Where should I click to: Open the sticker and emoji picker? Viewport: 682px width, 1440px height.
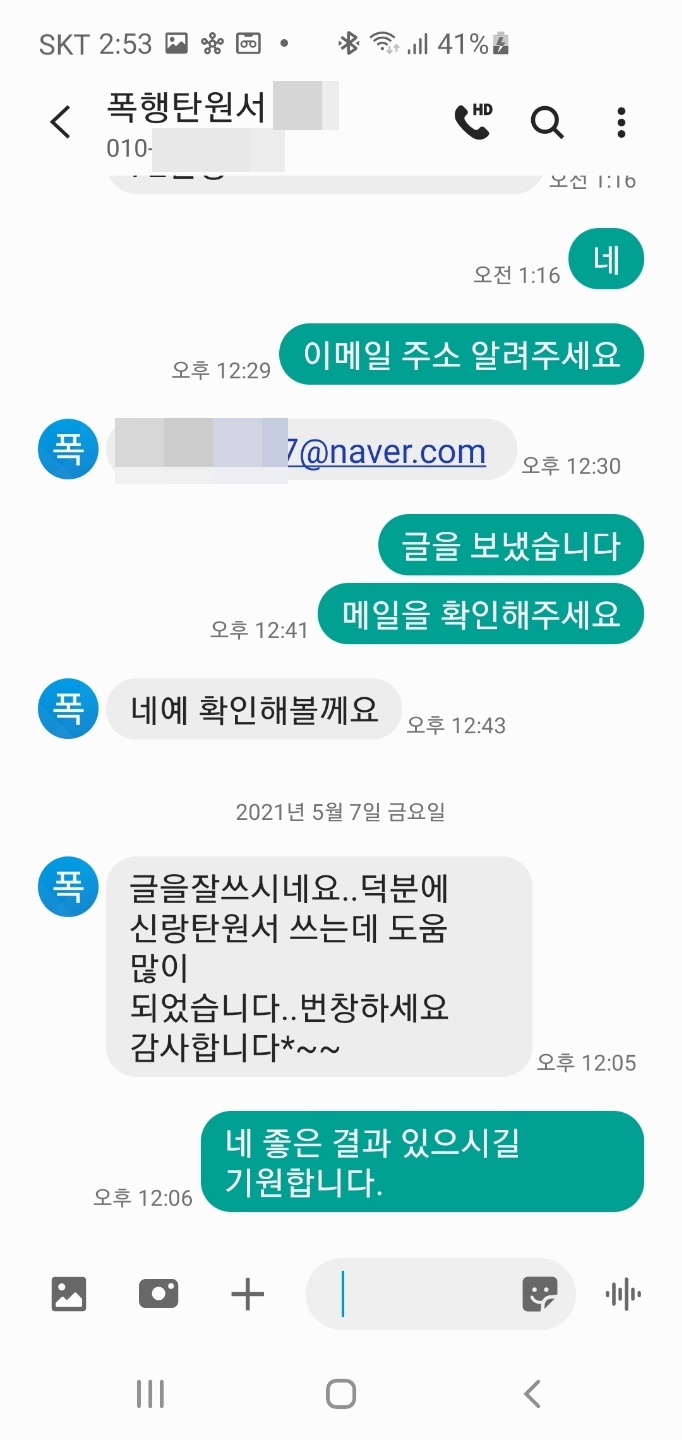click(x=540, y=1294)
